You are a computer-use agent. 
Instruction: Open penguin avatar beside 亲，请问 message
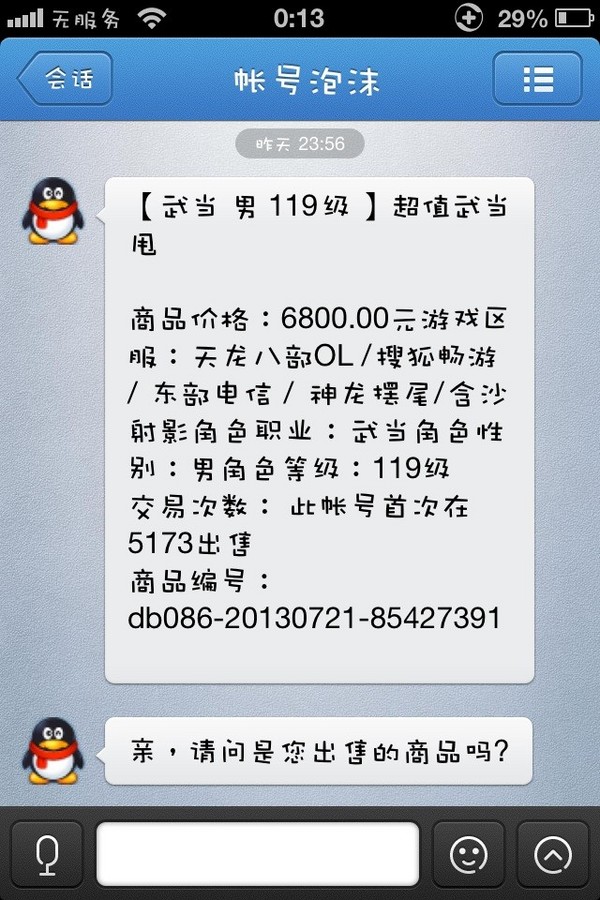coord(53,749)
